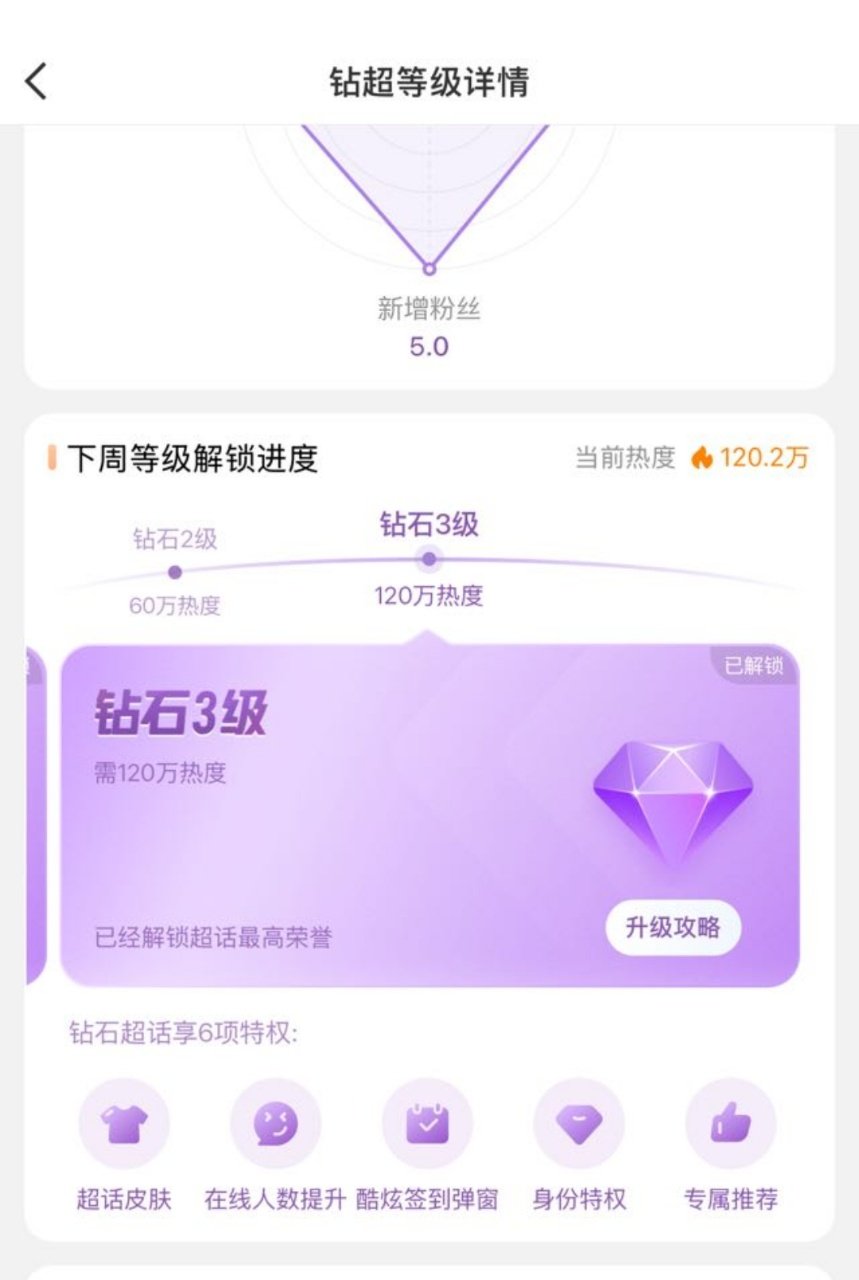Open the calendar icon for 酷炫签到弹窗
Viewport: 859px width, 1280px height.
pos(427,1124)
